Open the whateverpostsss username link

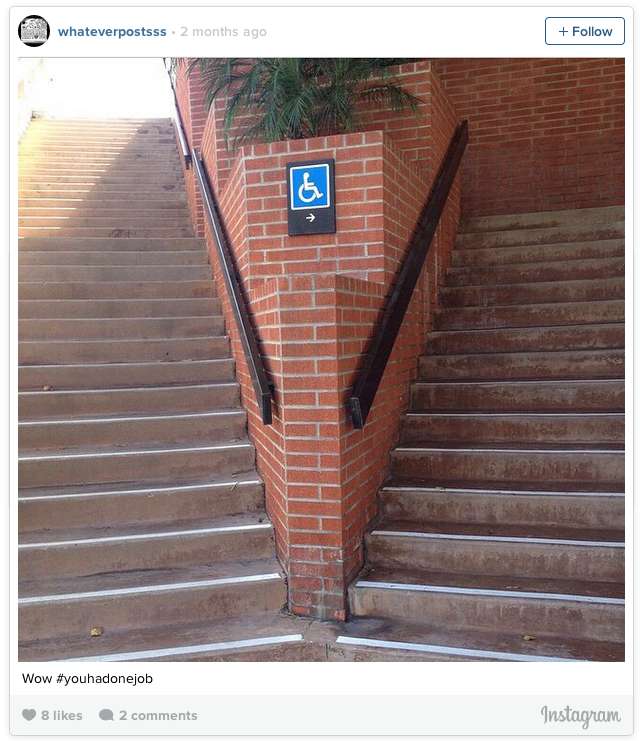pyautogui.click(x=112, y=32)
